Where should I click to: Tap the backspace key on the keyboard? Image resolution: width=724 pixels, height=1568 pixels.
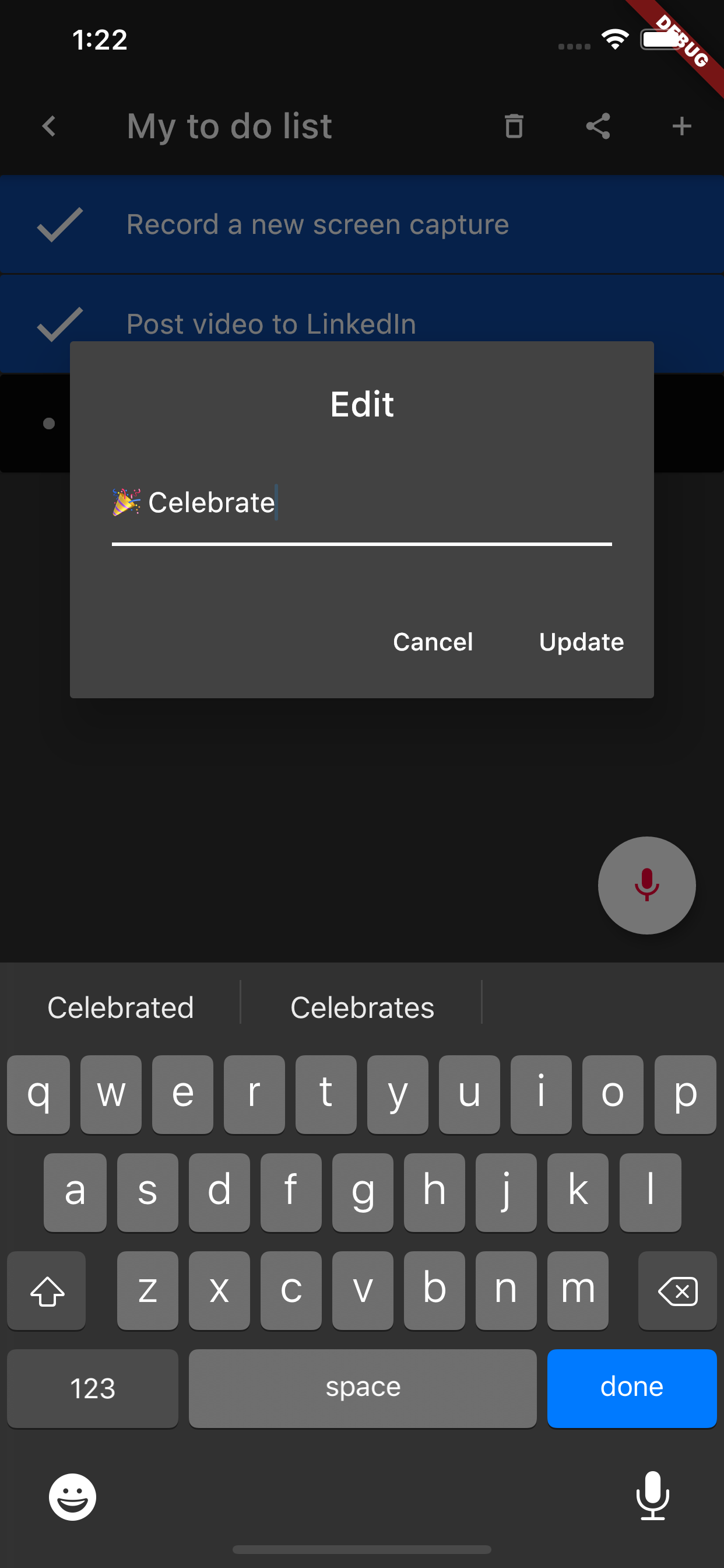tap(677, 1290)
